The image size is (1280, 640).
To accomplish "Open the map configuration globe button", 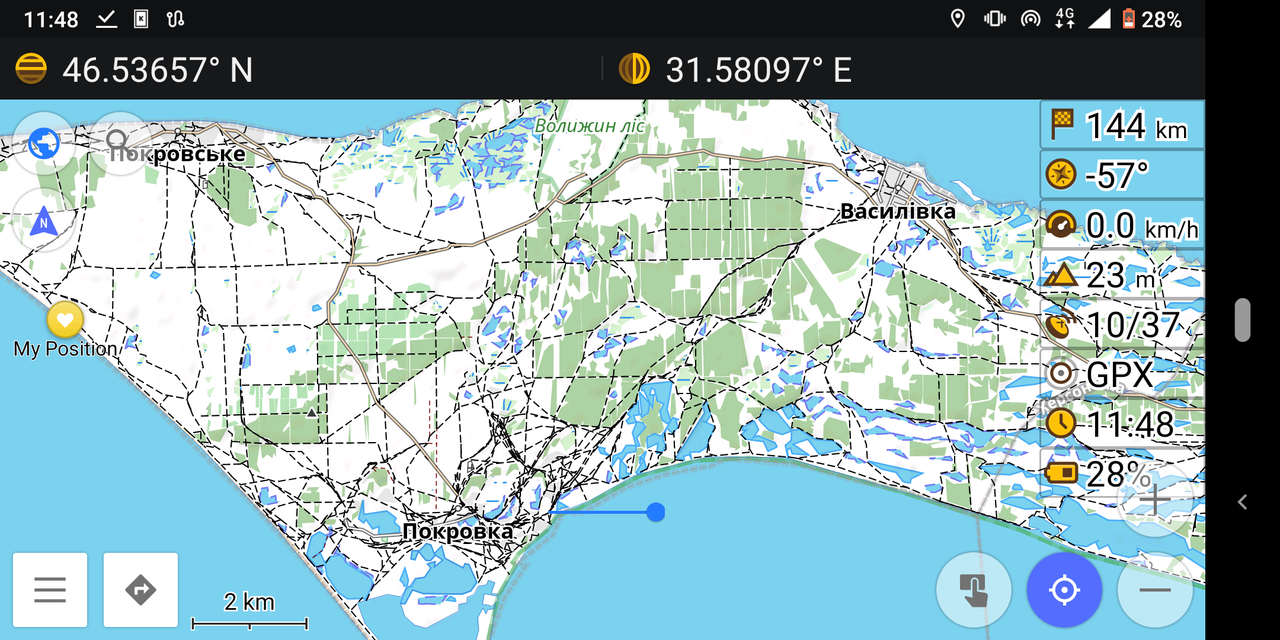I will tap(43, 143).
